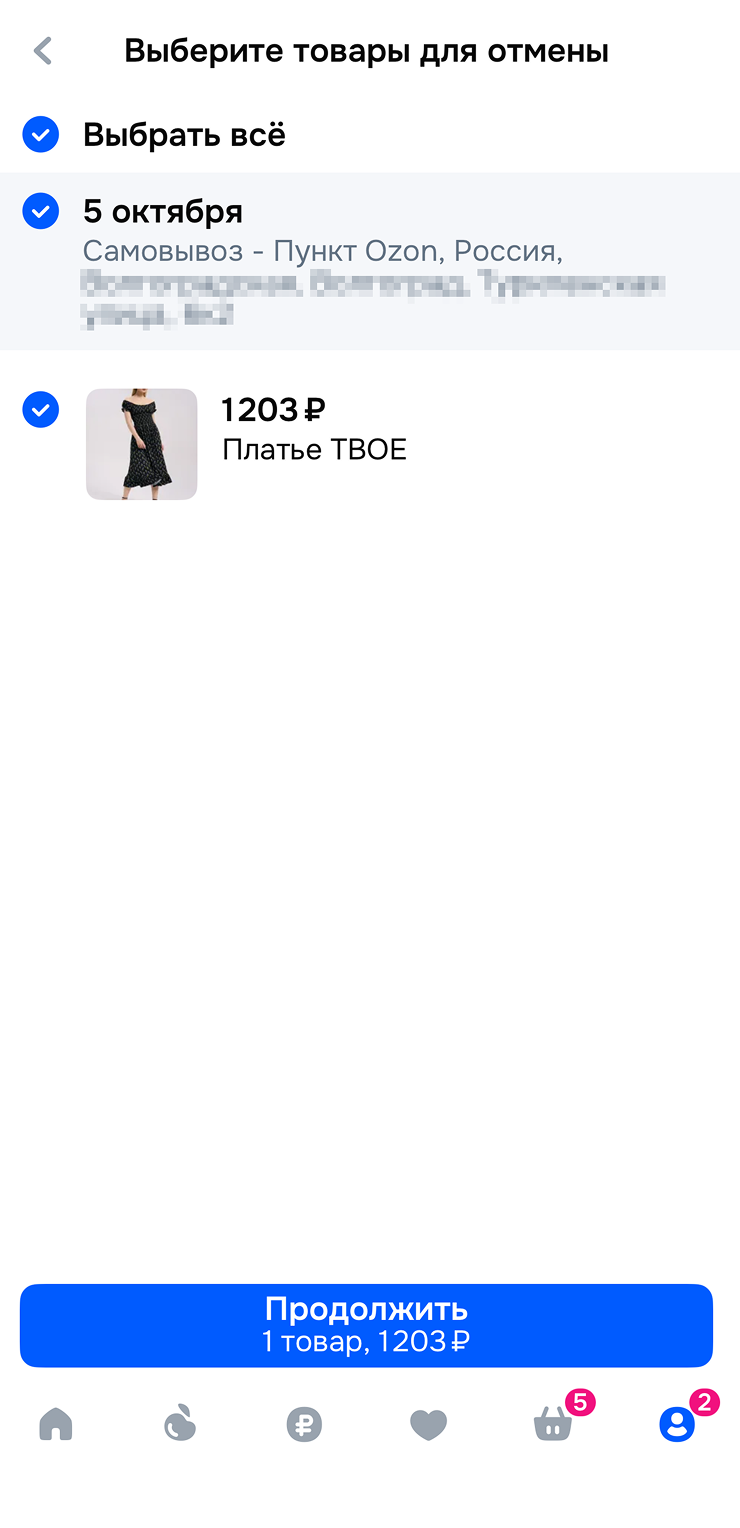Open the Платье ТВОЕ product image
The height and width of the screenshot is (1528, 740).
coord(141,444)
